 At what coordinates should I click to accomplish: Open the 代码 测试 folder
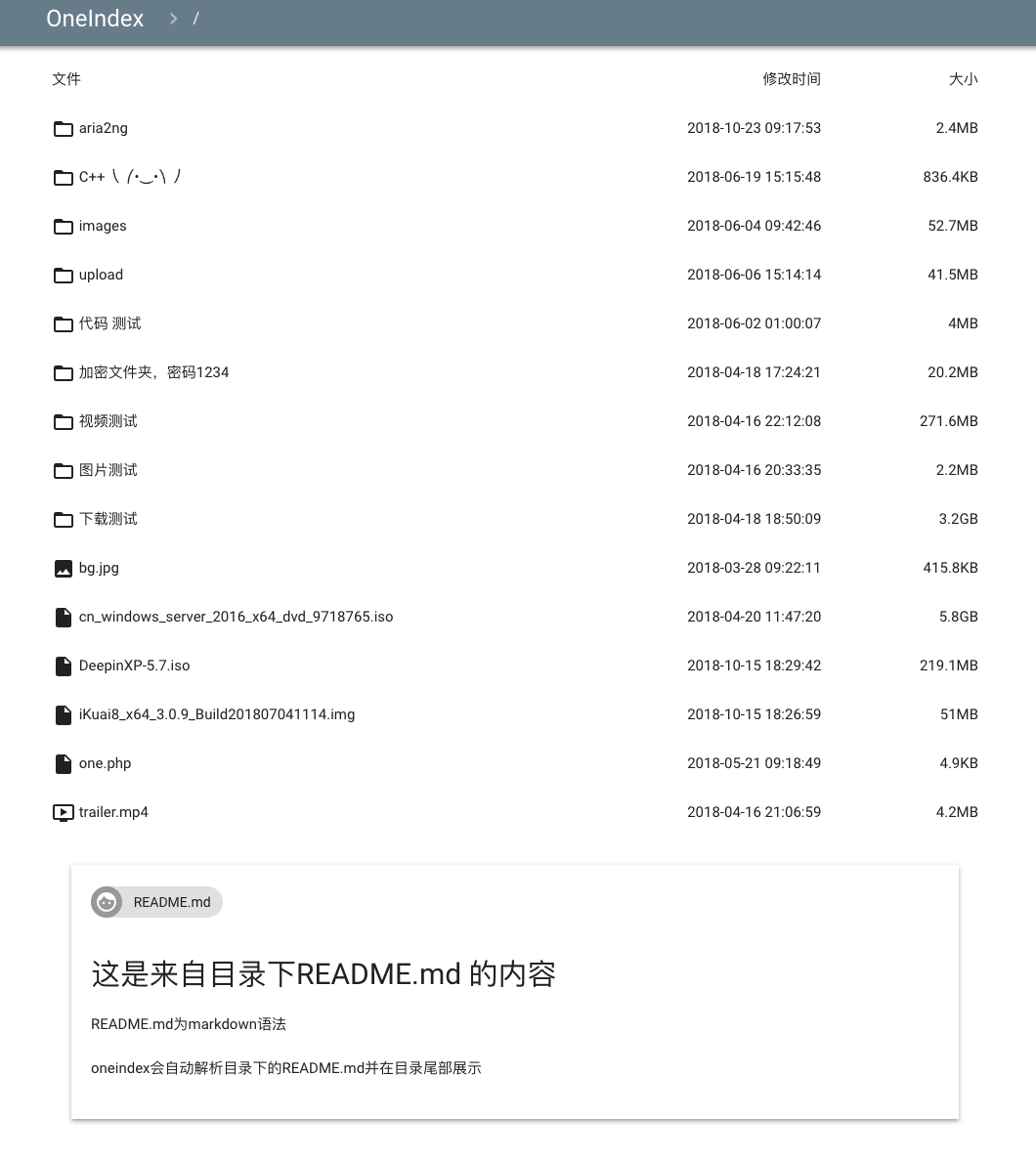109,323
